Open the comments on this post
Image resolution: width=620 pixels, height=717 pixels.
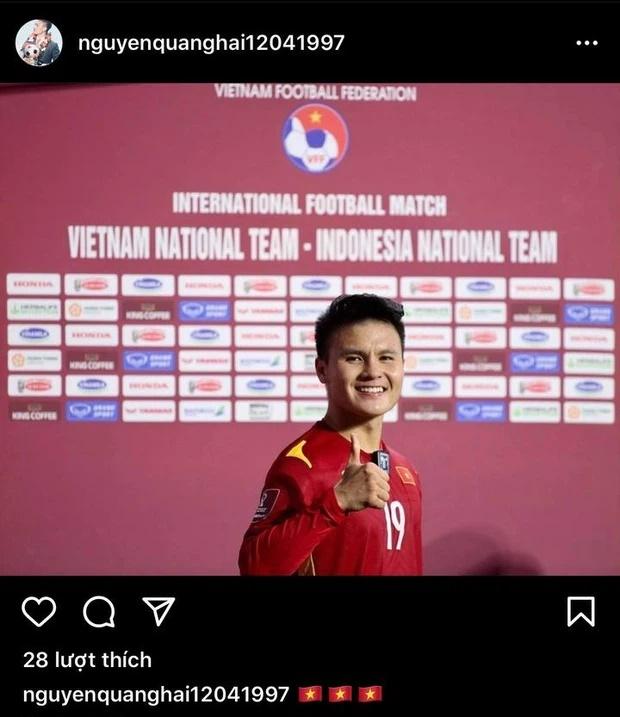point(99,611)
